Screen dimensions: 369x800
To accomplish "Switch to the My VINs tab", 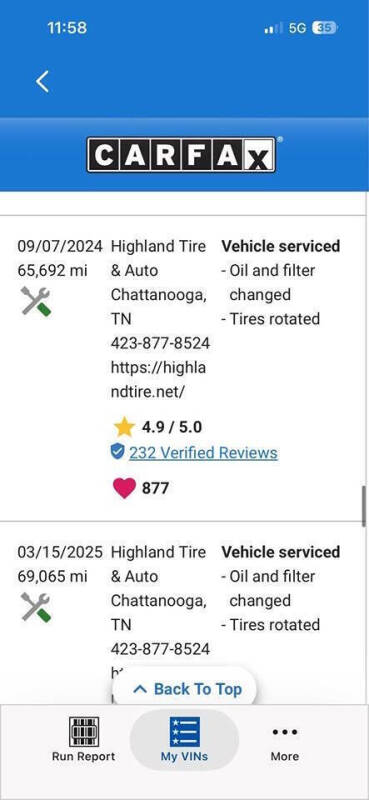I will (x=184, y=739).
